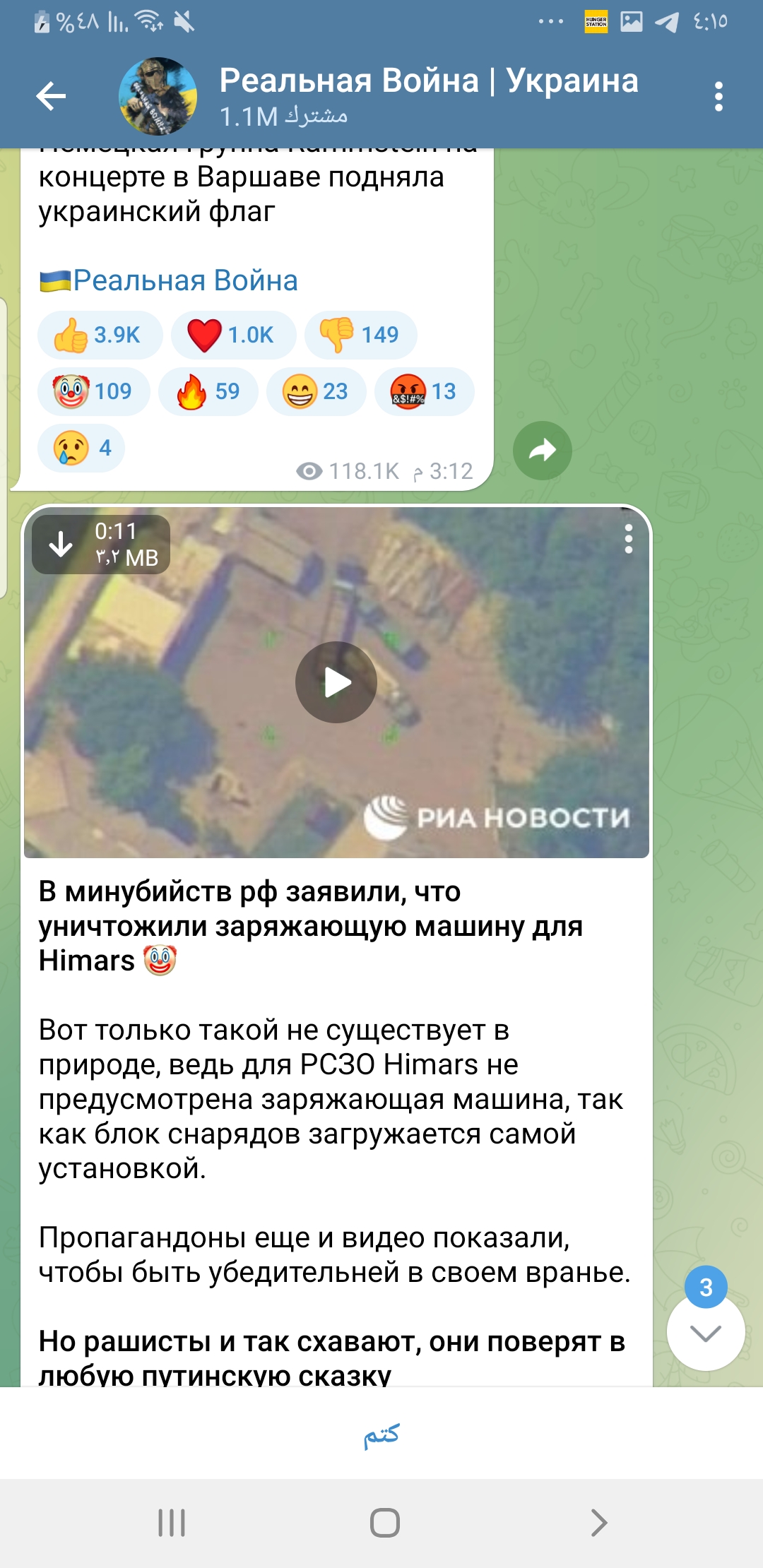Image resolution: width=763 pixels, height=1568 pixels.
Task: Choose the grinning face reaction with 23
Action: click(316, 391)
